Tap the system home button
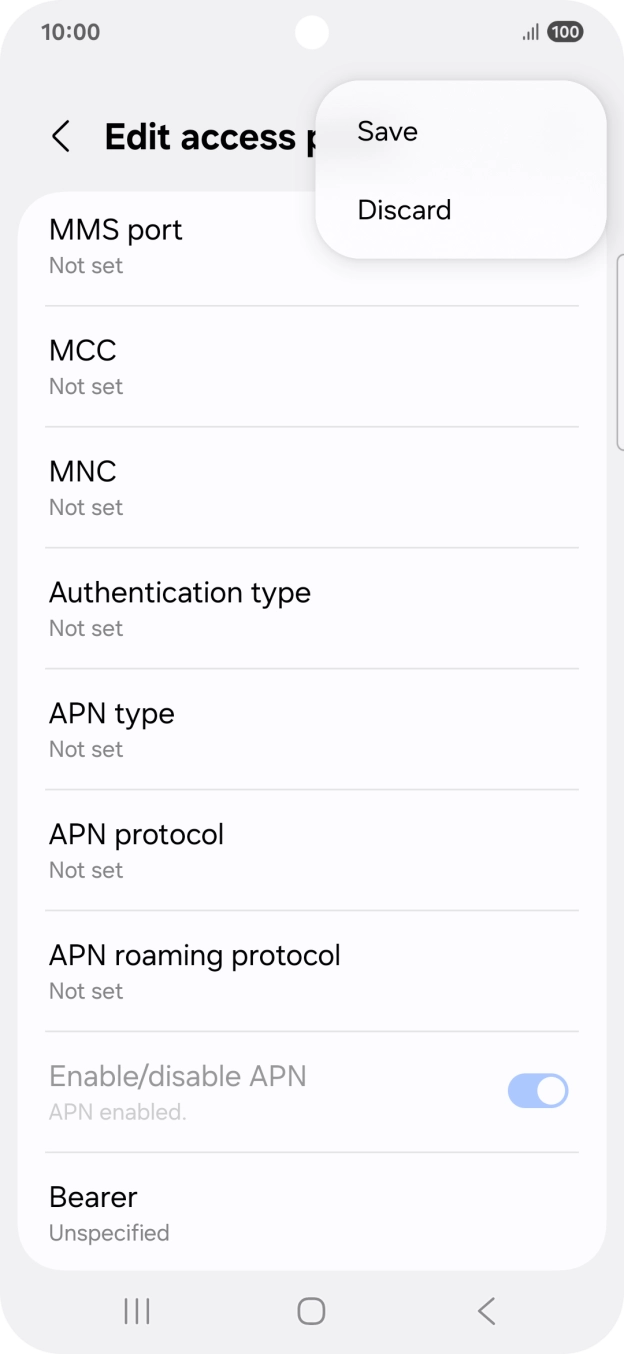This screenshot has width=624, height=1354. tap(311, 1311)
